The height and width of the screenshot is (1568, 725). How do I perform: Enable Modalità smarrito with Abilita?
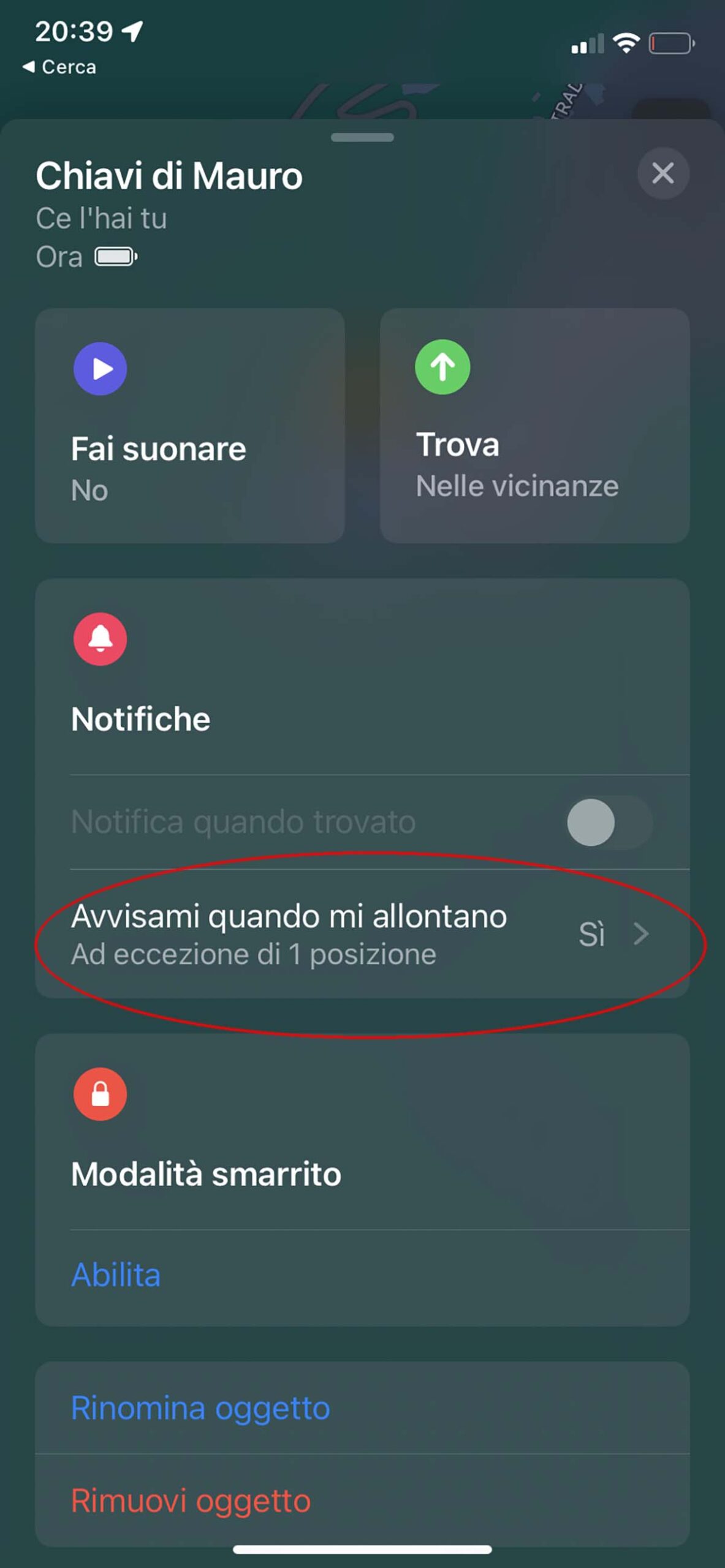coord(116,1275)
